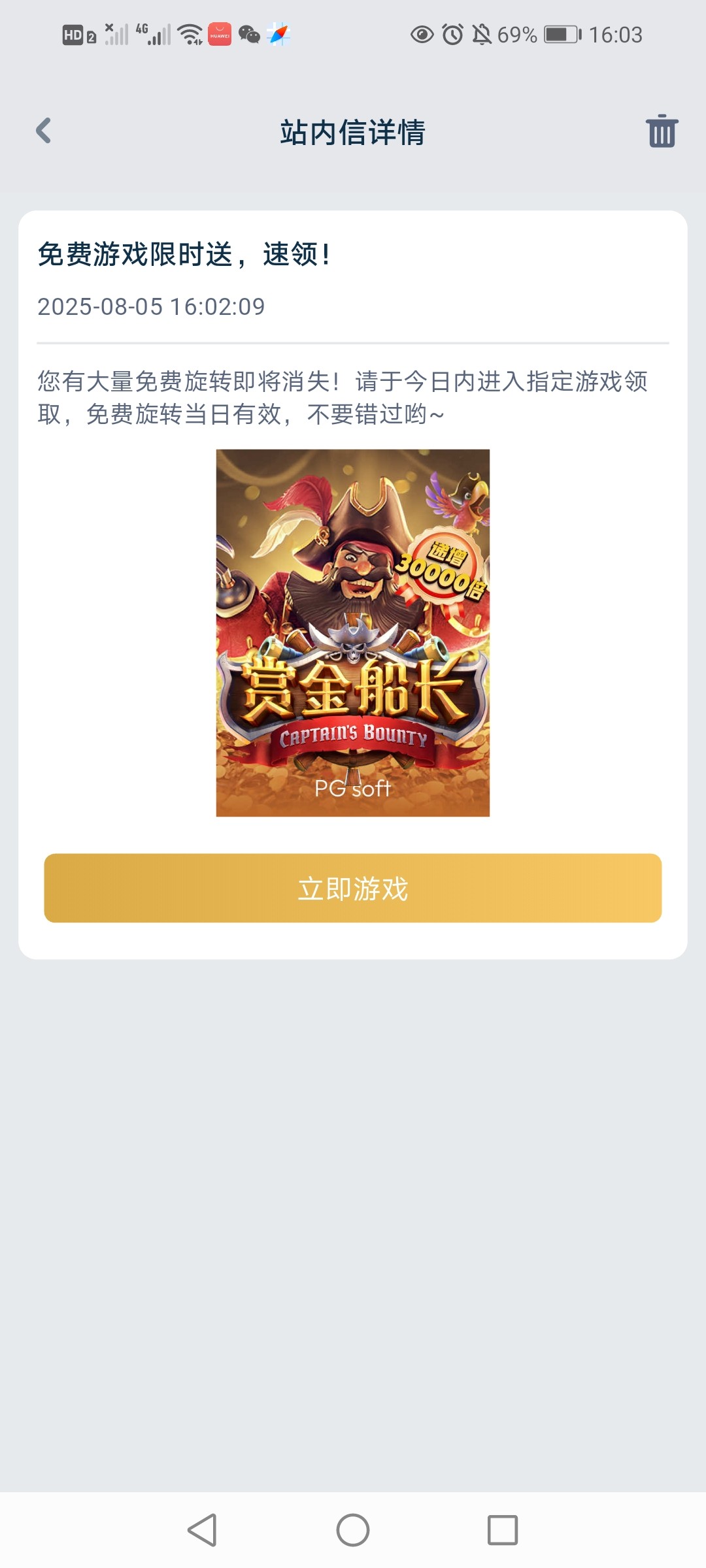Open the 赏金船长 game image
The image size is (706, 1568).
point(353,632)
